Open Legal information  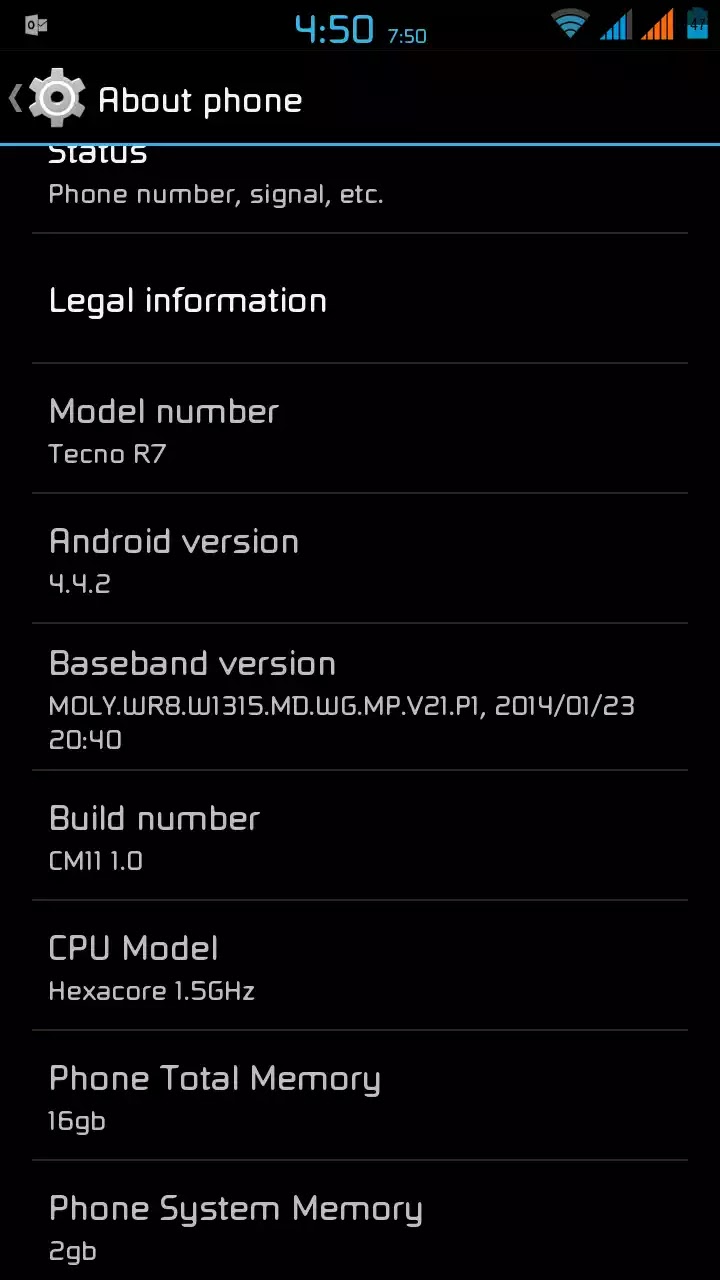(x=360, y=299)
